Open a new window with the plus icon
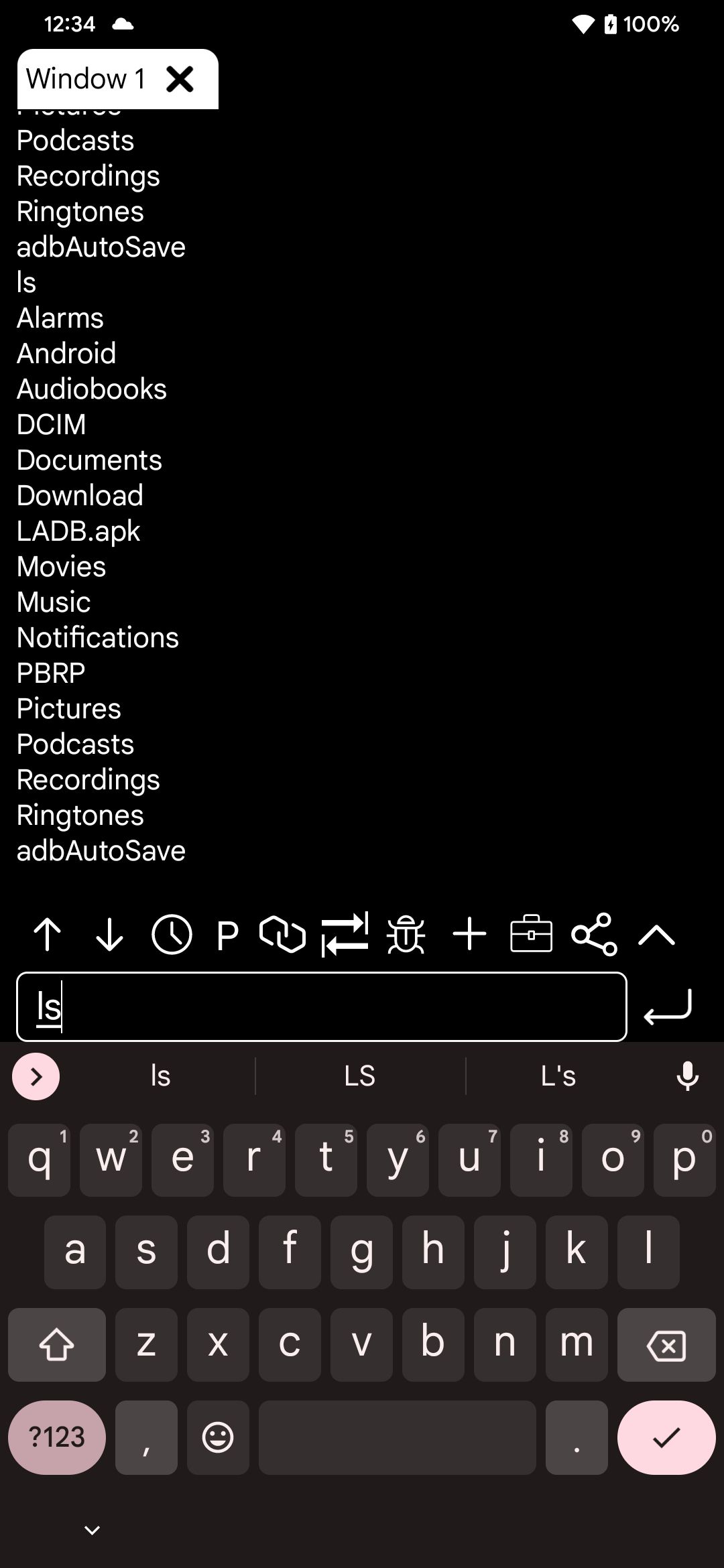724x1568 pixels. coord(469,935)
